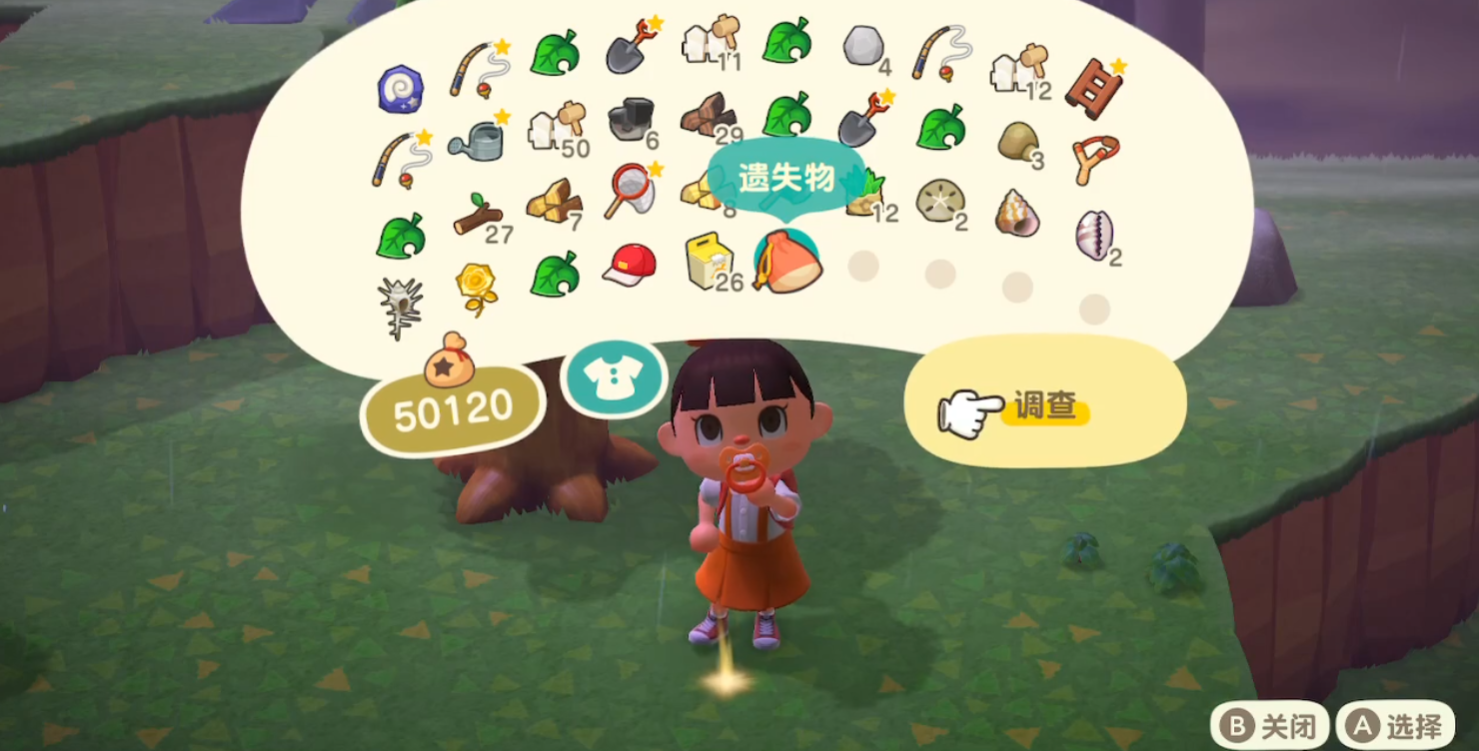
Task: Select the white coral item
Action: [399, 307]
